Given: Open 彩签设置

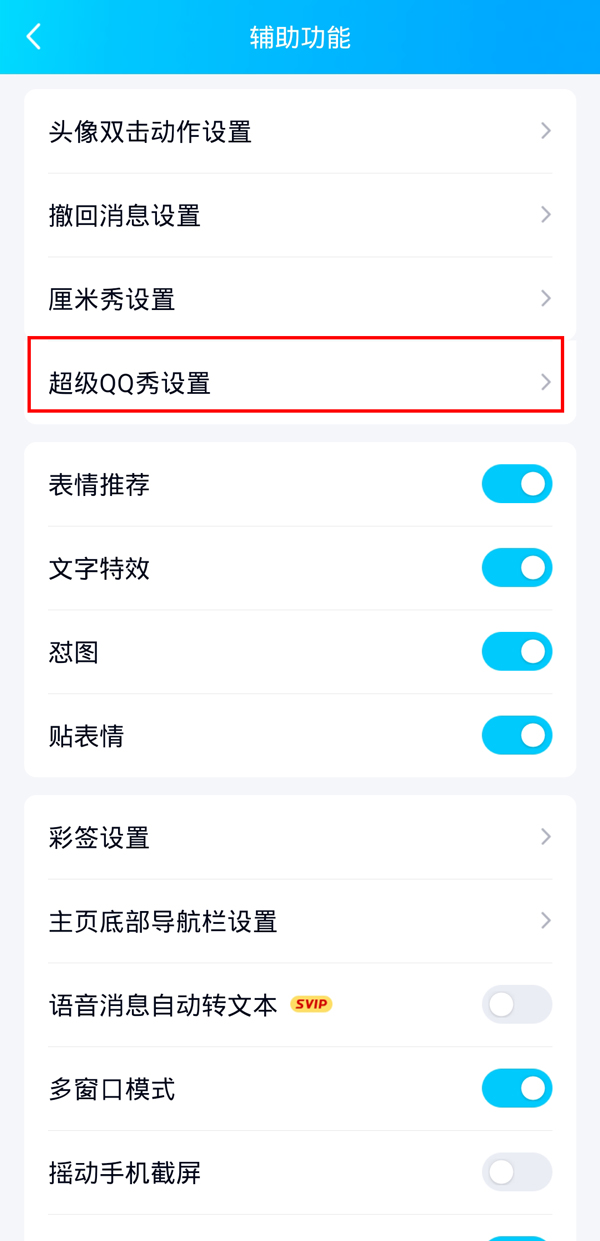Looking at the screenshot, I should click(x=300, y=837).
